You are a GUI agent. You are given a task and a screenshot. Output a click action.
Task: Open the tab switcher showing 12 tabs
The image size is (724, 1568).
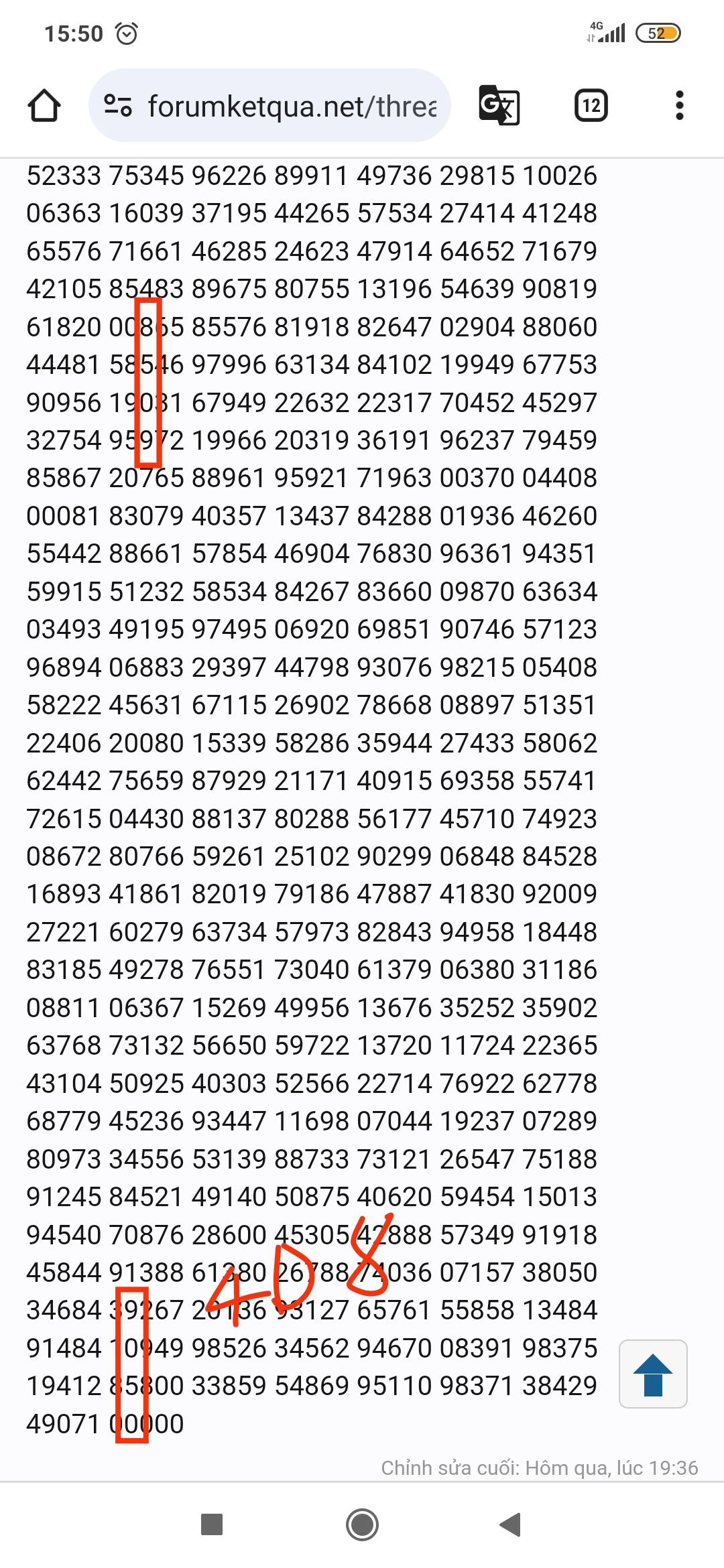coord(591,105)
